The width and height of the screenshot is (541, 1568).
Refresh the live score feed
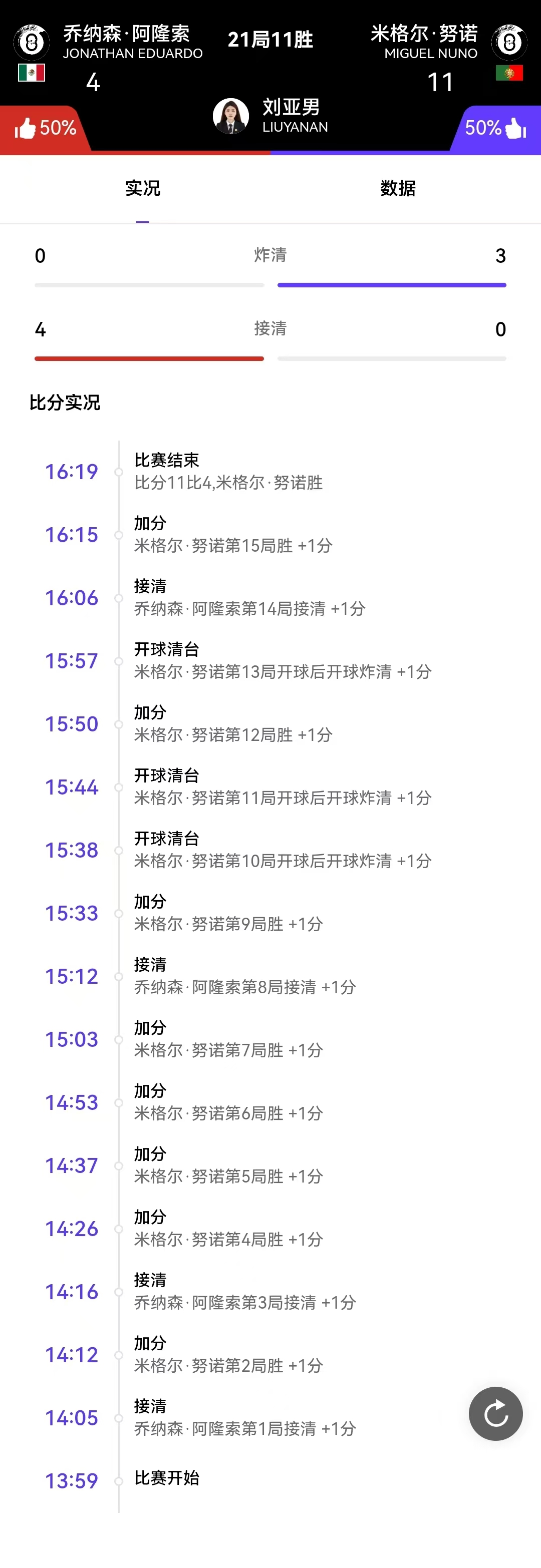coord(495,1413)
